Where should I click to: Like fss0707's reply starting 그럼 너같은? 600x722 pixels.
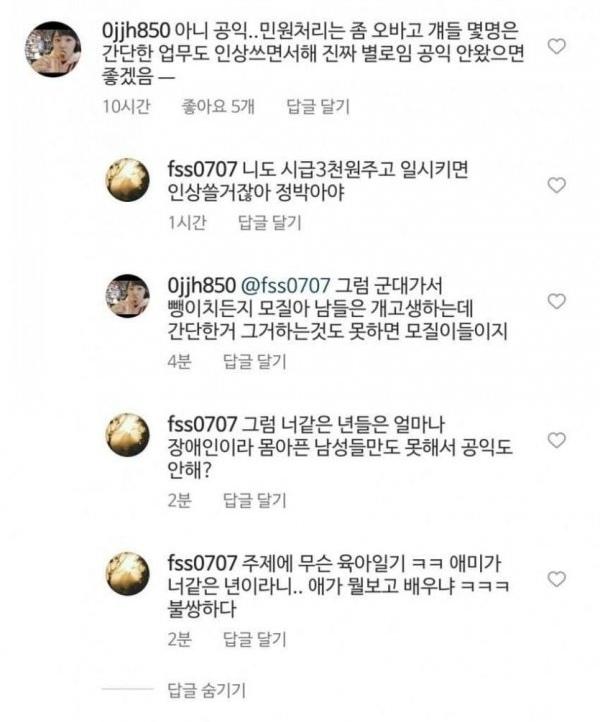(x=558, y=440)
